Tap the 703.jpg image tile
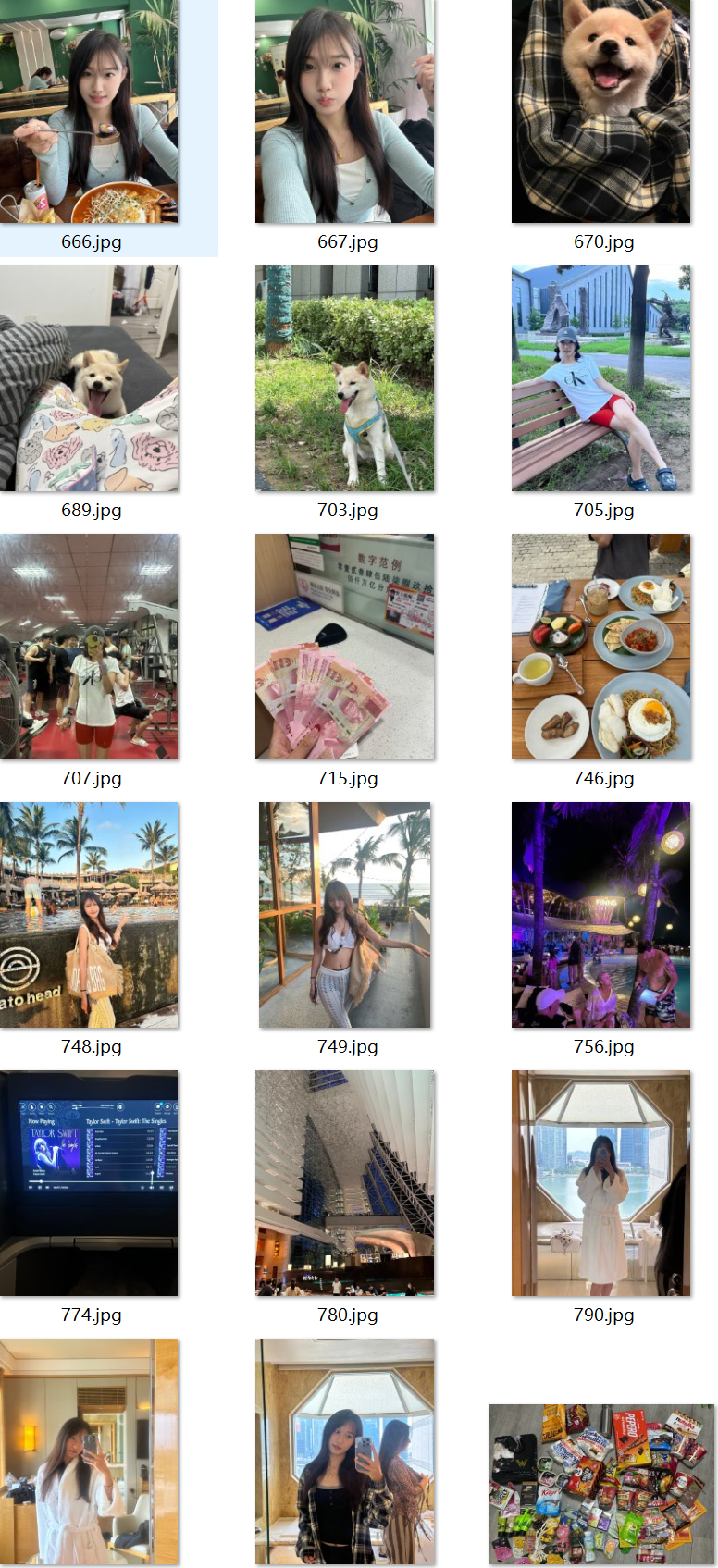Viewport: 718px width, 1568px height. coord(344,378)
